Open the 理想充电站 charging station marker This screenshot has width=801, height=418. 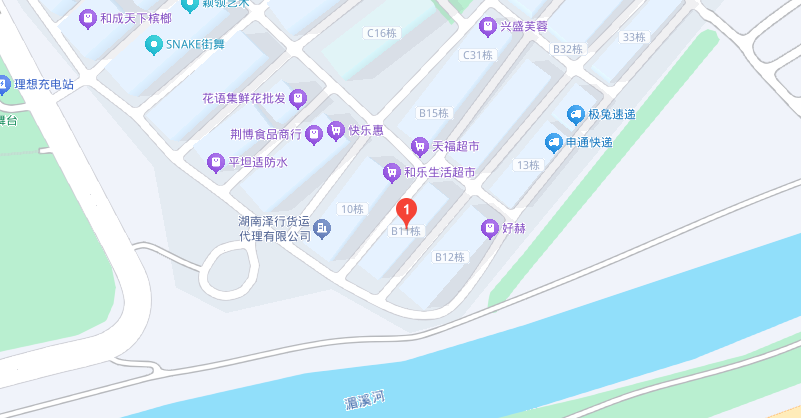pos(3,85)
